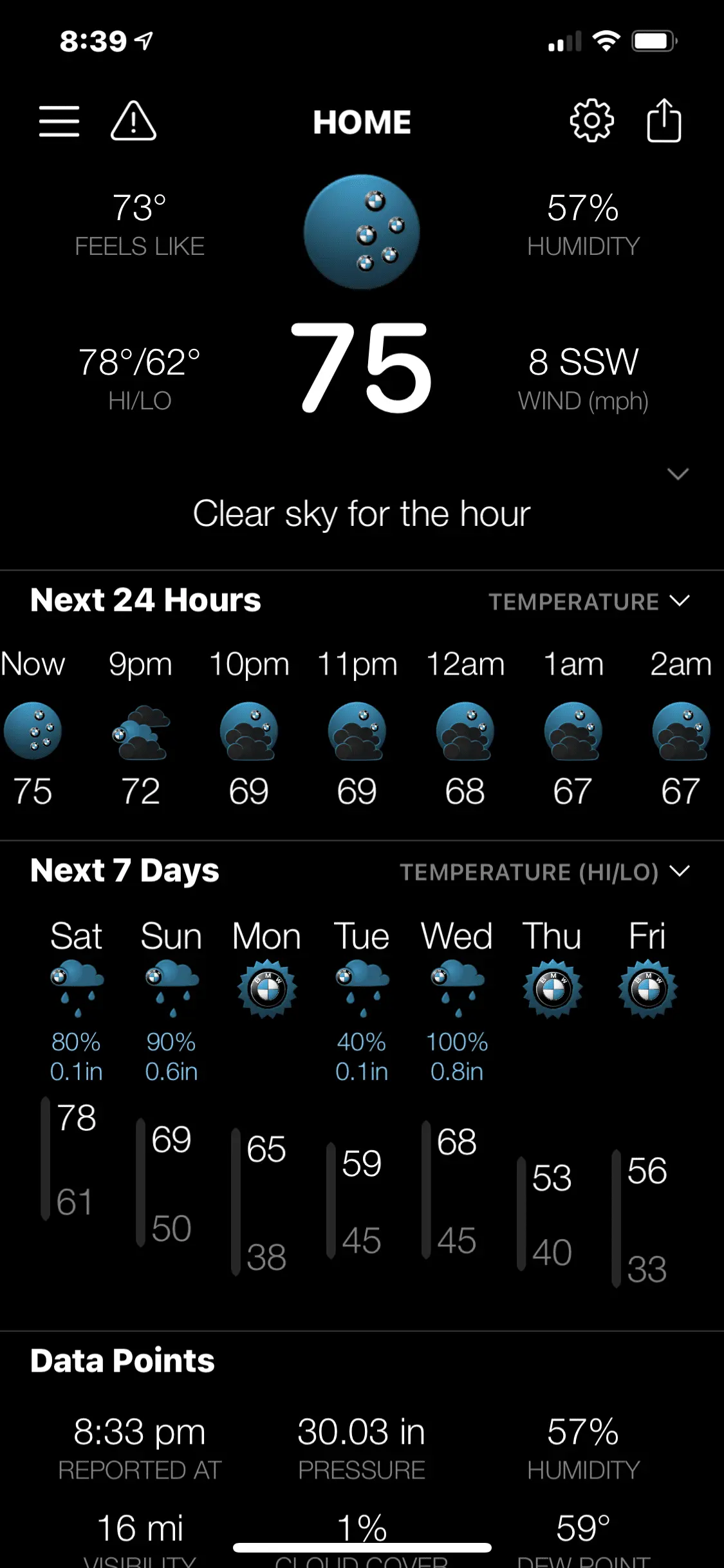The image size is (724, 1568).
Task: Change Next 24 Hours TEMPERATURE dropdown
Action: coord(588,602)
